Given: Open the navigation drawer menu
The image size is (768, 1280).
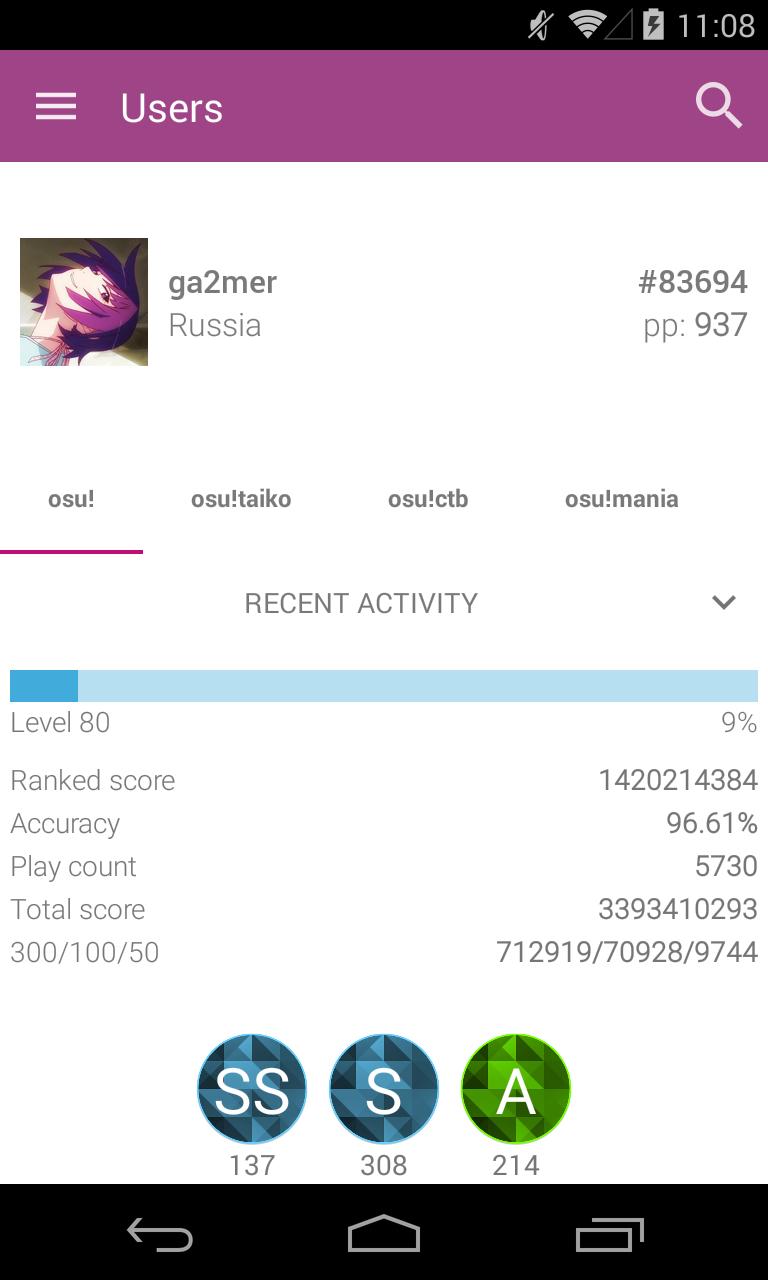Looking at the screenshot, I should [x=55, y=106].
